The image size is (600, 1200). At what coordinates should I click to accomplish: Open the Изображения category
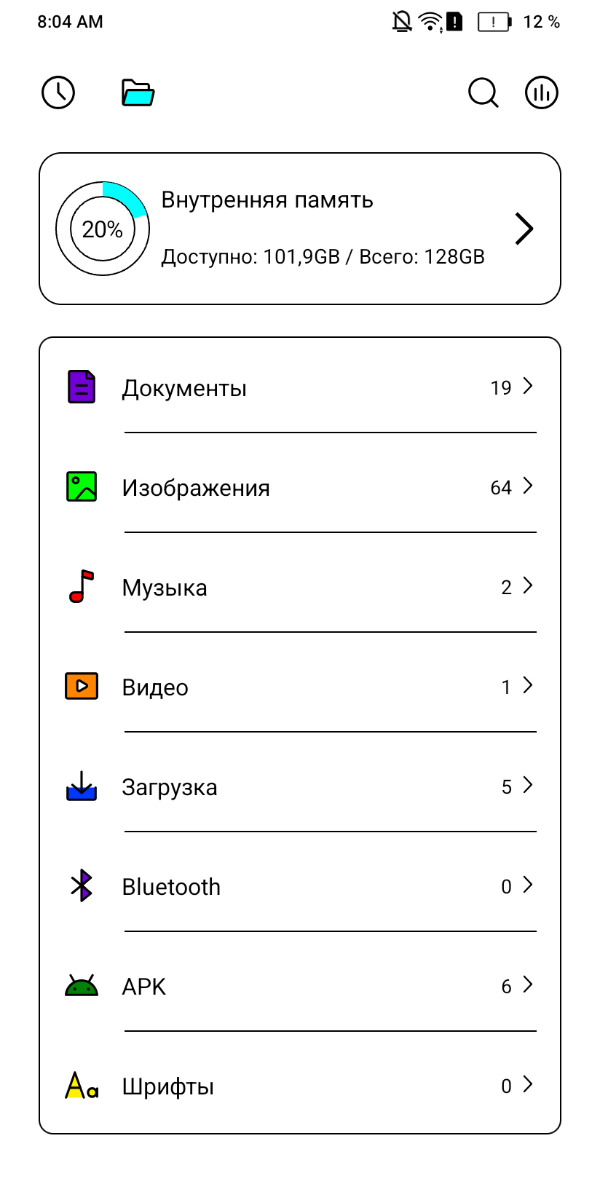[x=300, y=488]
